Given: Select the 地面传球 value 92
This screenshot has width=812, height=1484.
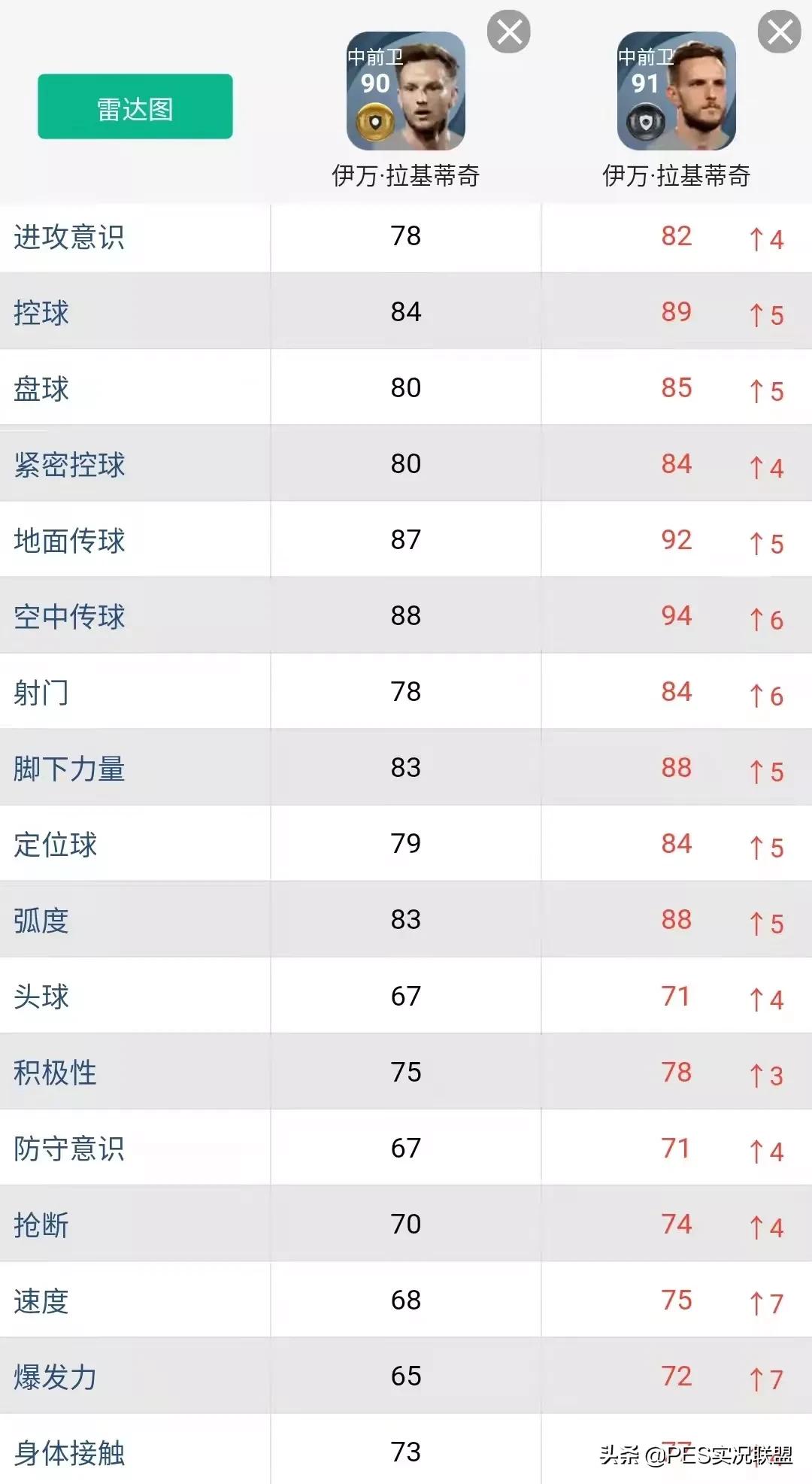Looking at the screenshot, I should 677,540.
